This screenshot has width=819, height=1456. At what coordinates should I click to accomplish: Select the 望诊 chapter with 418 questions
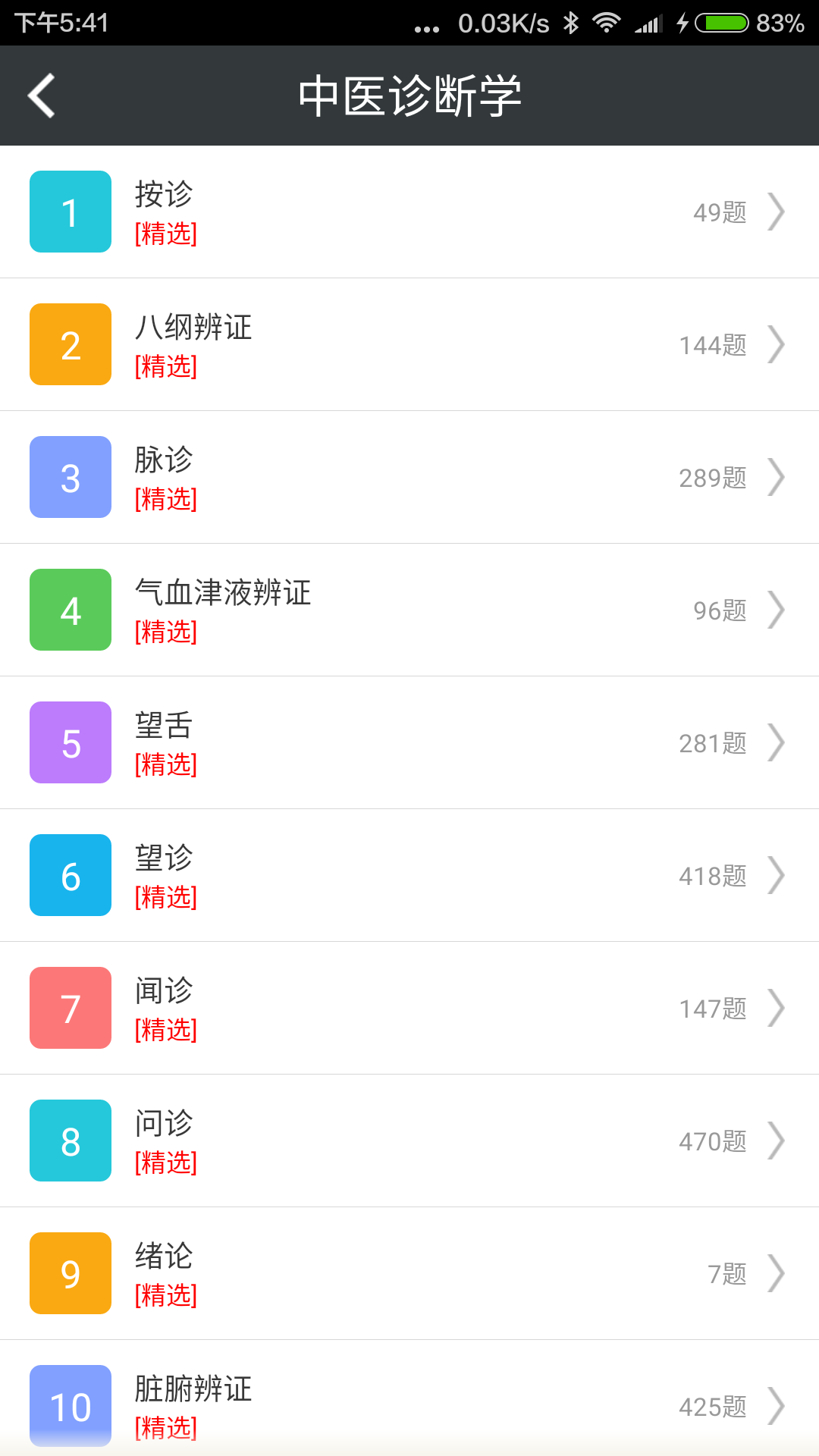click(409, 875)
